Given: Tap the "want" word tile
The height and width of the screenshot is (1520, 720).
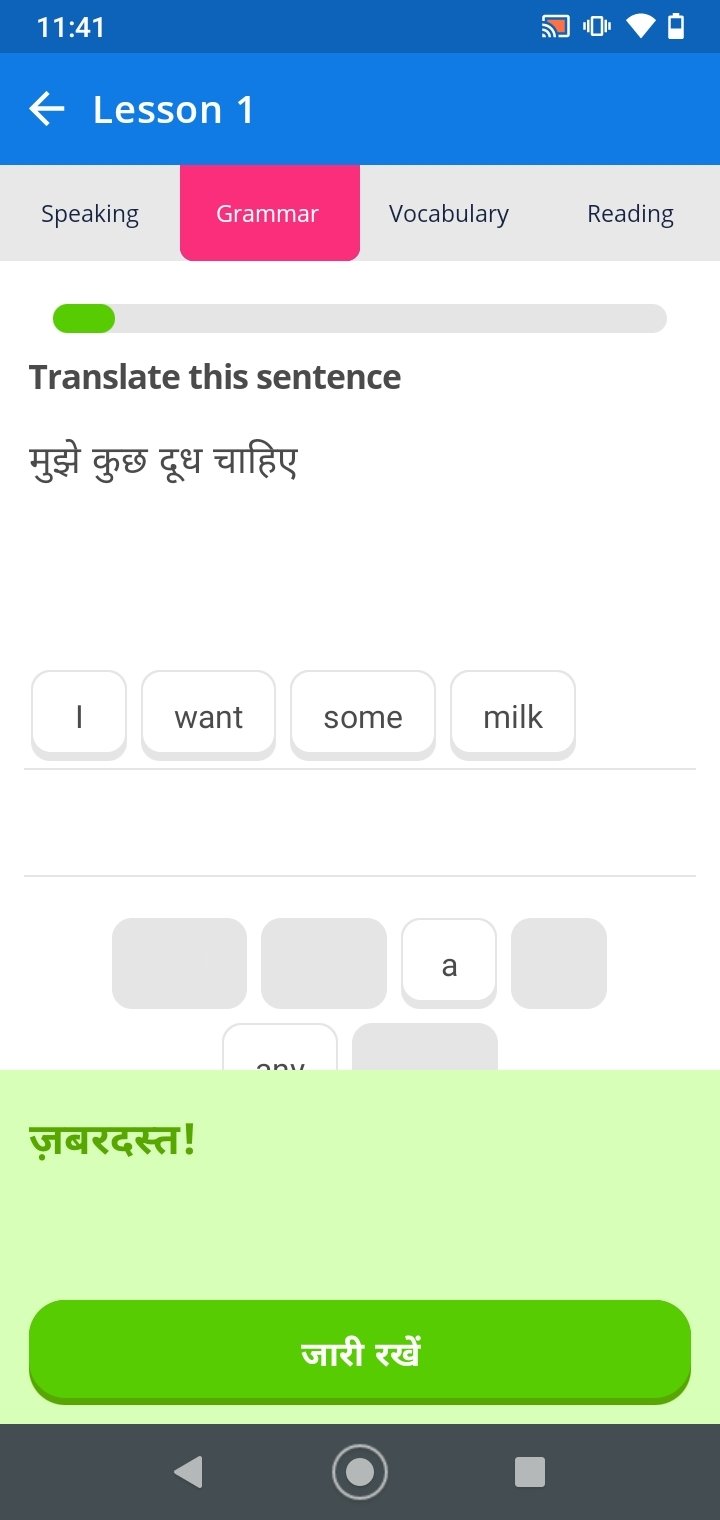Looking at the screenshot, I should [208, 716].
